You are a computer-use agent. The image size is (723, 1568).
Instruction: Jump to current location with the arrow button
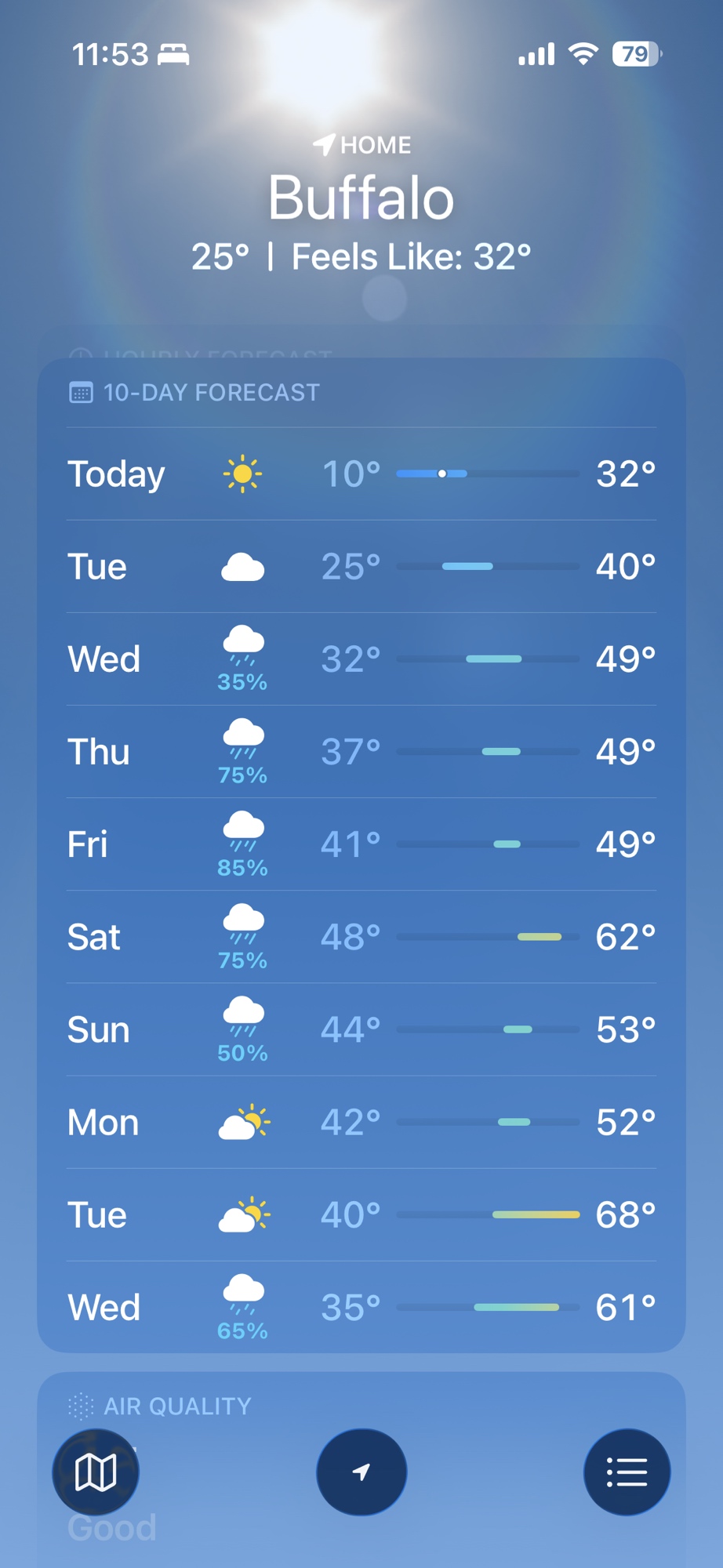361,1472
